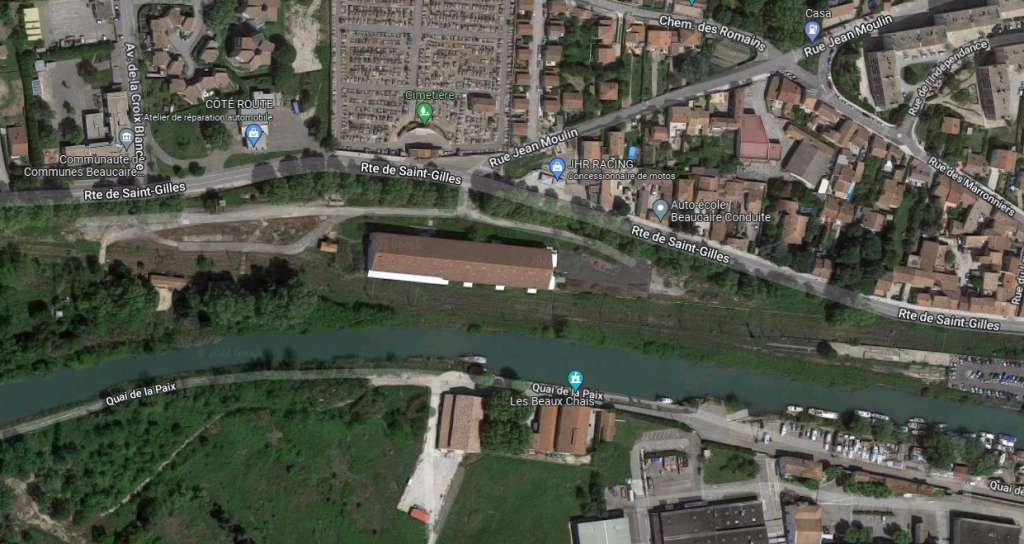This screenshot has height=544, width=1024.
Task: Open the Cimetière green map pin
Action: coord(424,111)
